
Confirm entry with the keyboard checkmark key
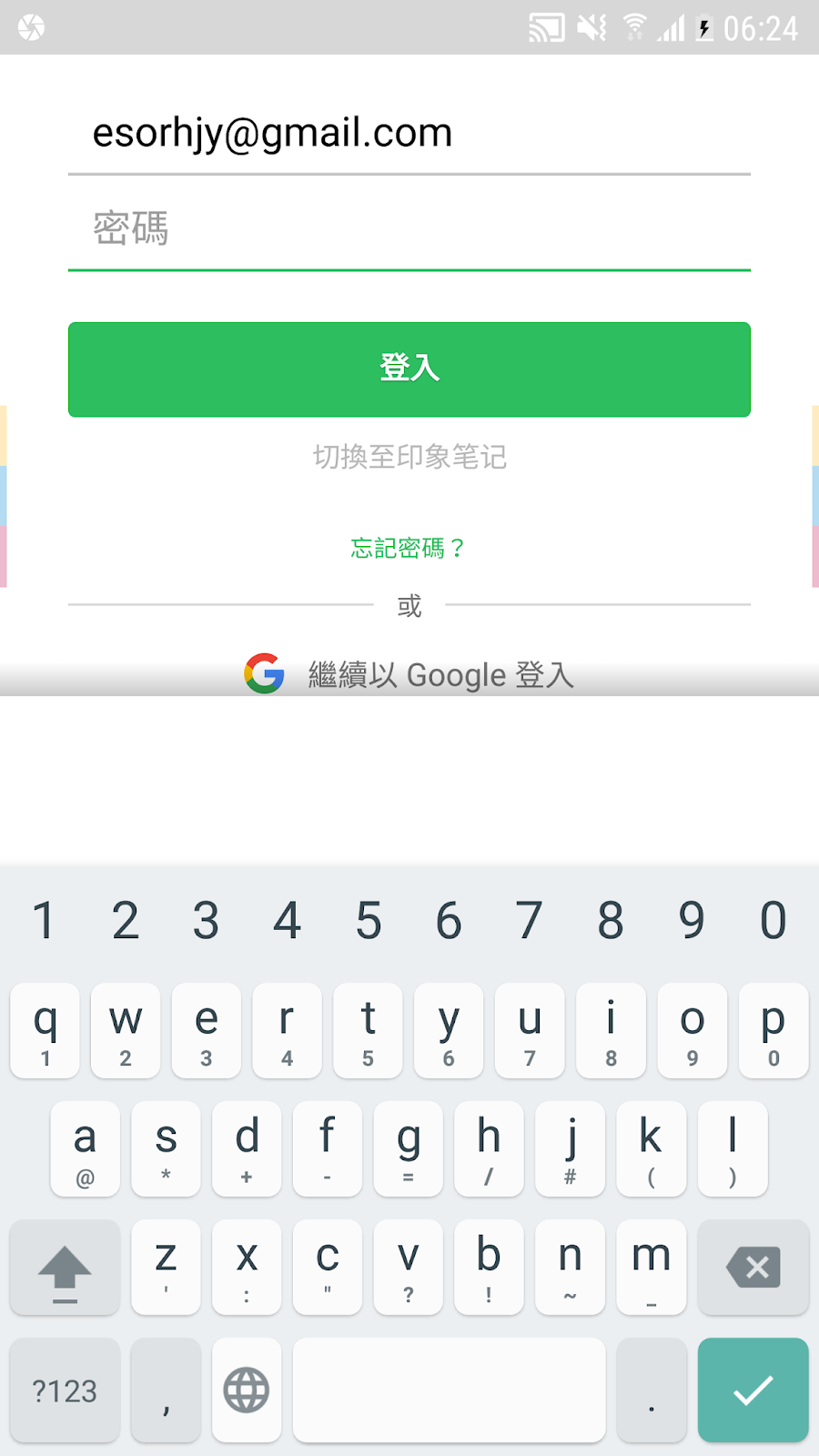[753, 1390]
